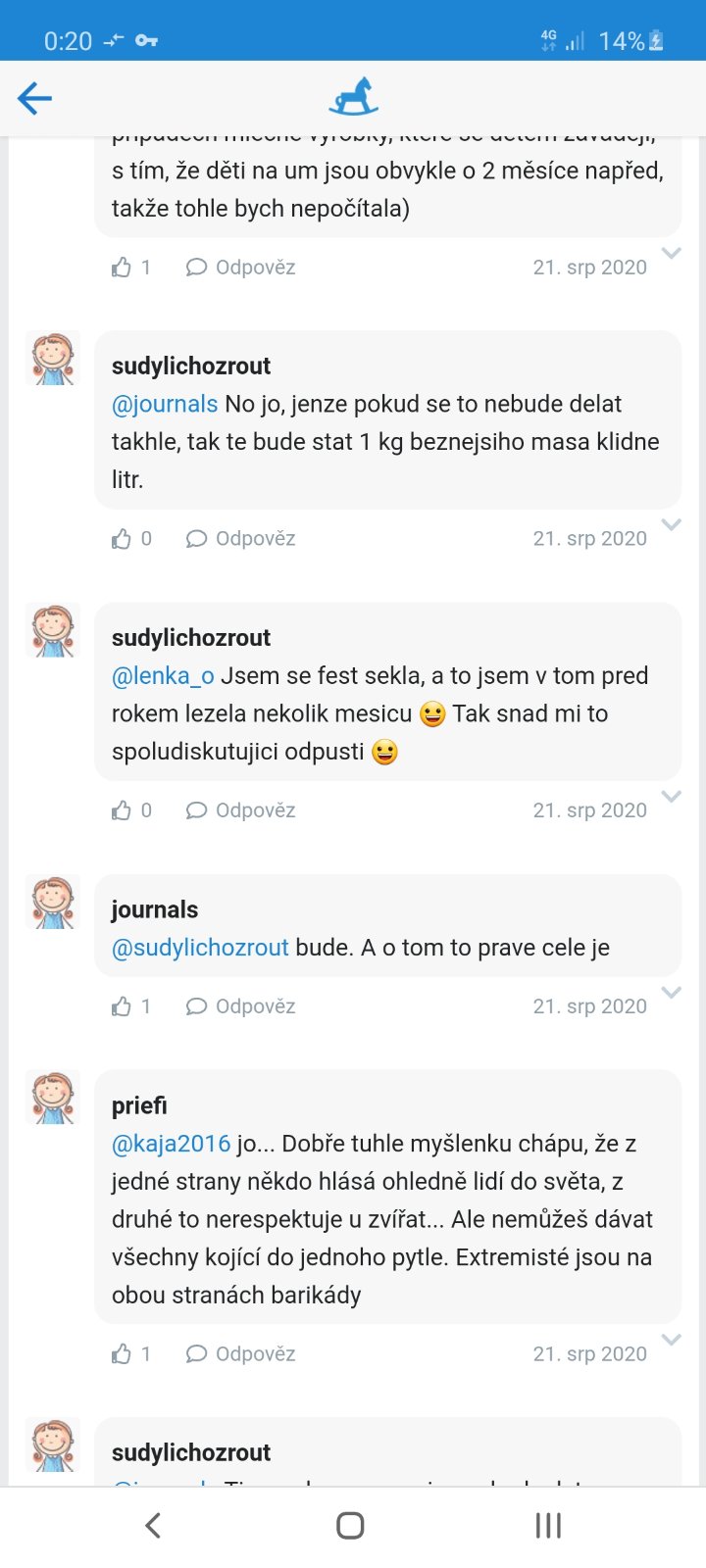Reply to the comment by journals
Screen dimensions: 706x1568
241,1006
